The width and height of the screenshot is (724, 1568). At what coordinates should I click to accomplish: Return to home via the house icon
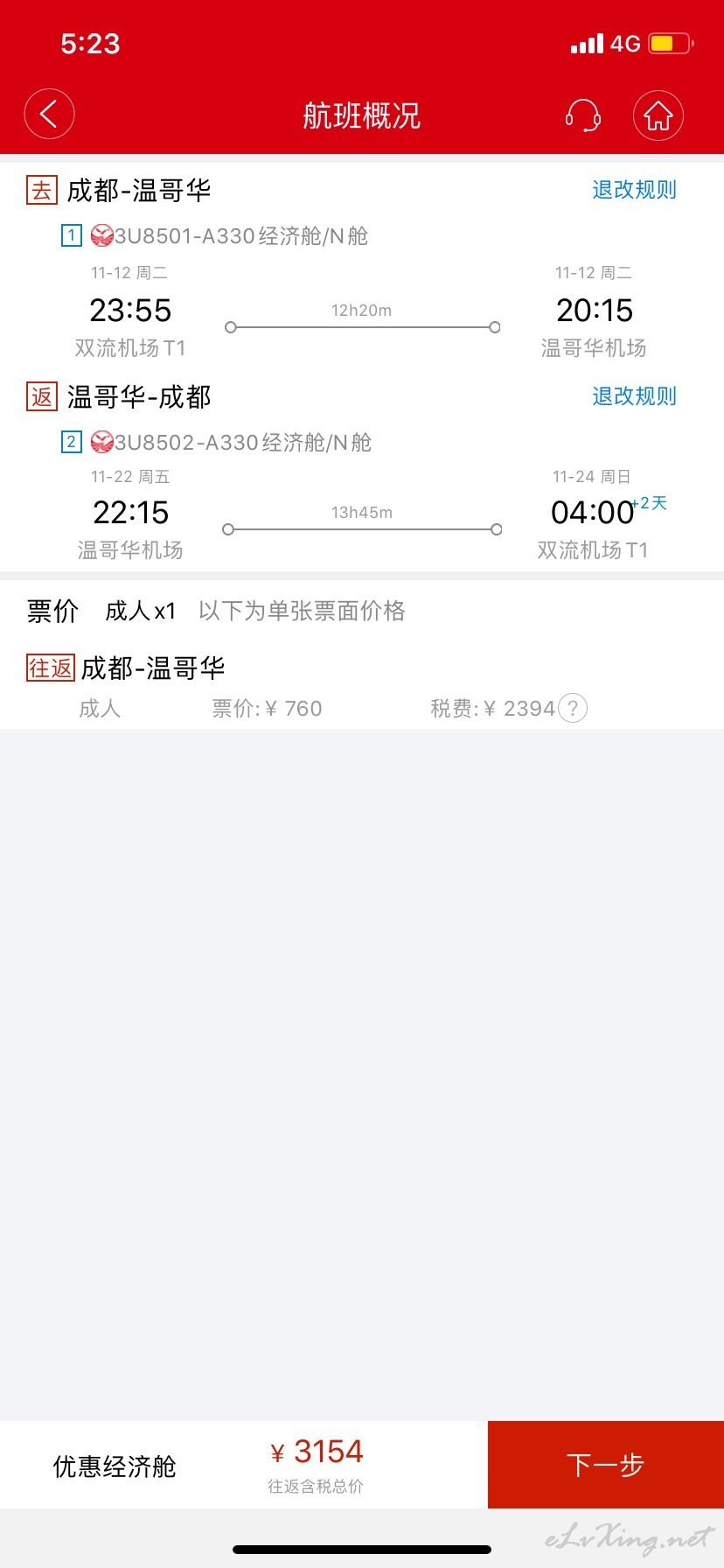658,115
